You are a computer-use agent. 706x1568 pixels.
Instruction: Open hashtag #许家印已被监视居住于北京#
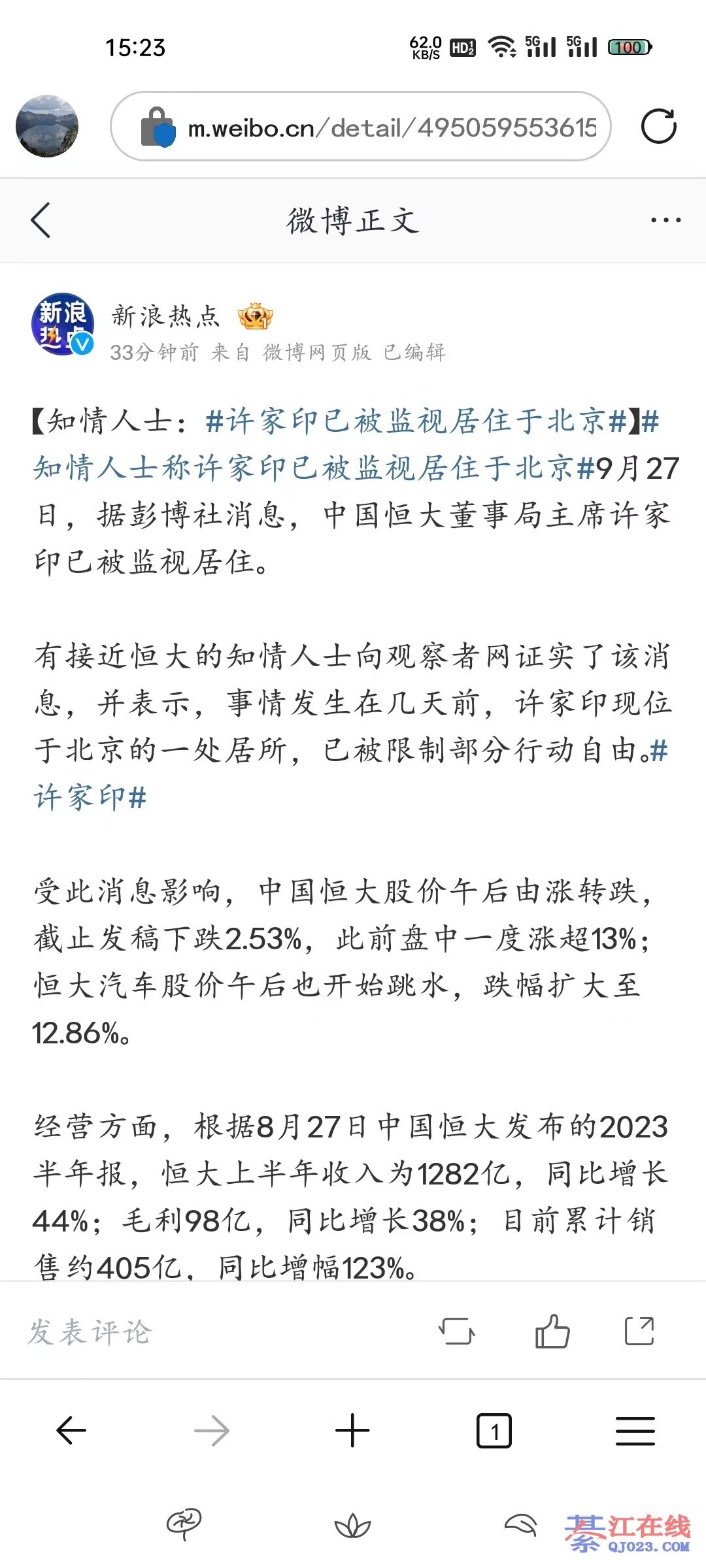coord(416,421)
